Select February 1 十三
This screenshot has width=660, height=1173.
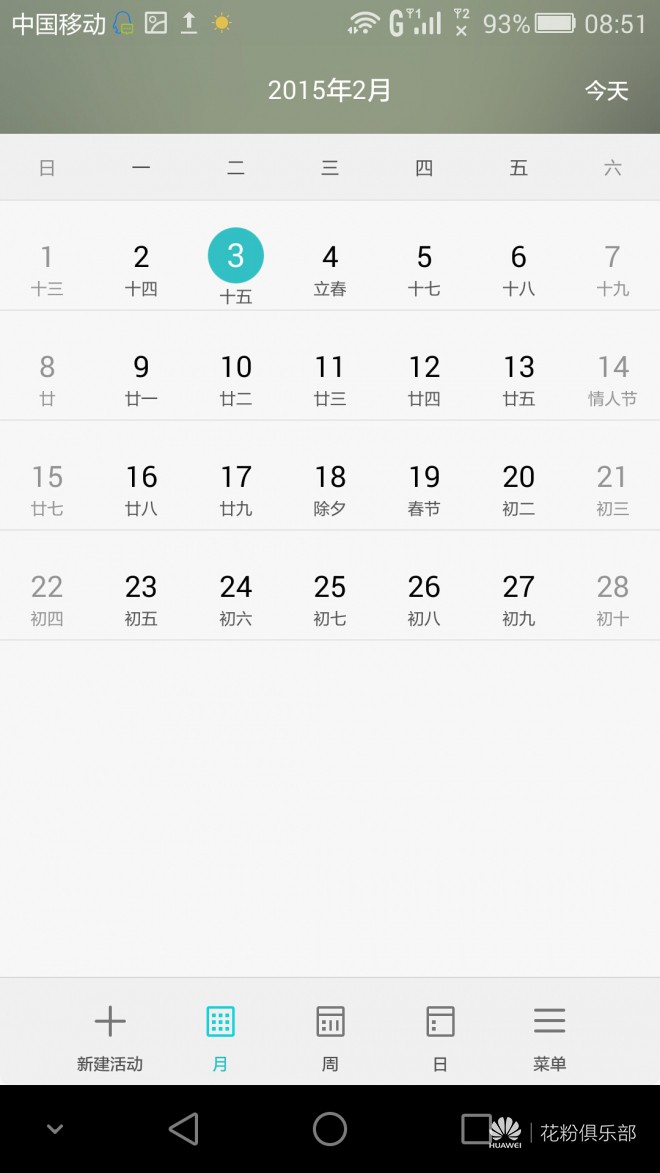coord(47,268)
